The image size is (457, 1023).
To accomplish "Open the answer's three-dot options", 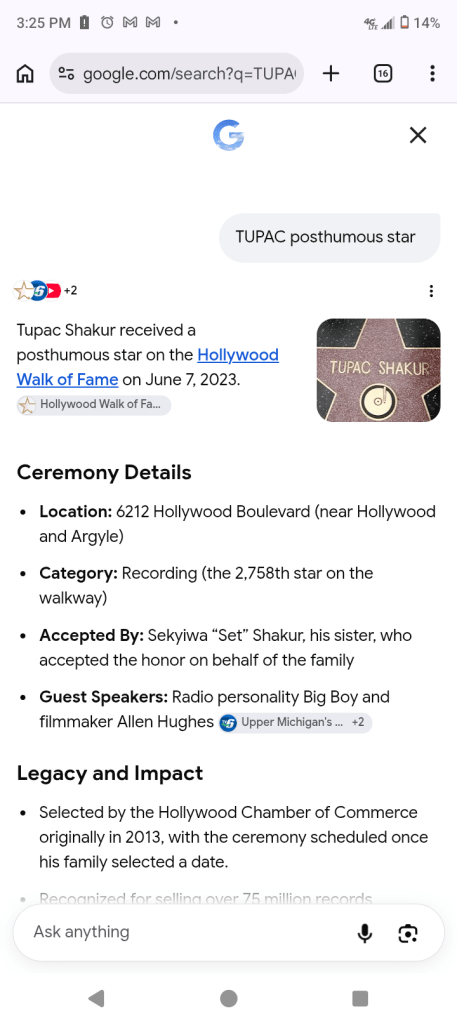I will (x=431, y=291).
